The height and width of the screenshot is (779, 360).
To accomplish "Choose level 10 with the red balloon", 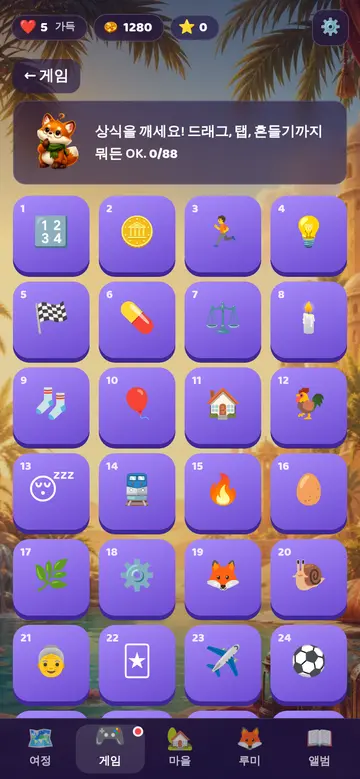I will pyautogui.click(x=137, y=407).
